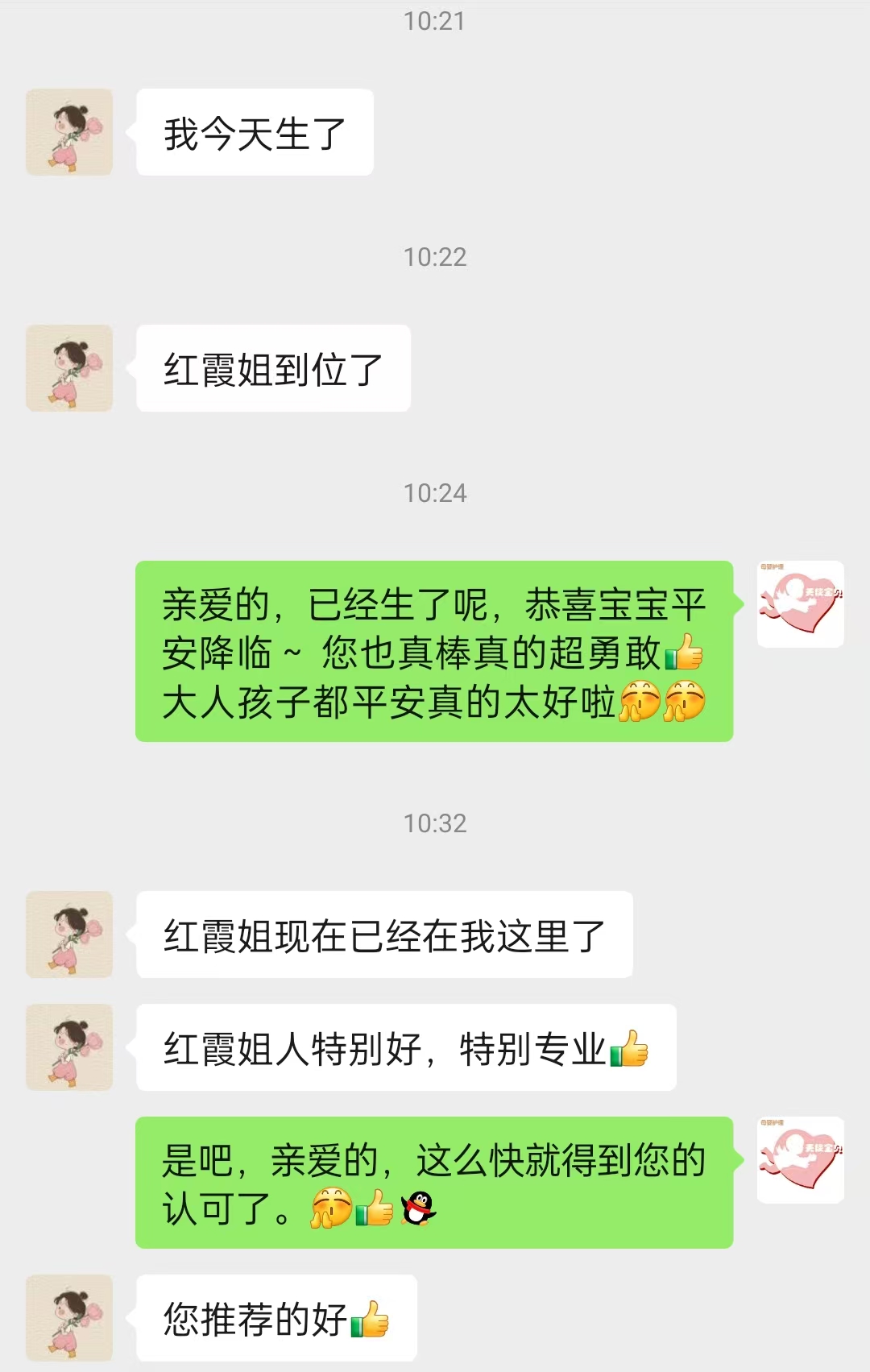
Task: Open own avatar beside "亲爱的，已经生了呢" reply
Action: point(800,604)
